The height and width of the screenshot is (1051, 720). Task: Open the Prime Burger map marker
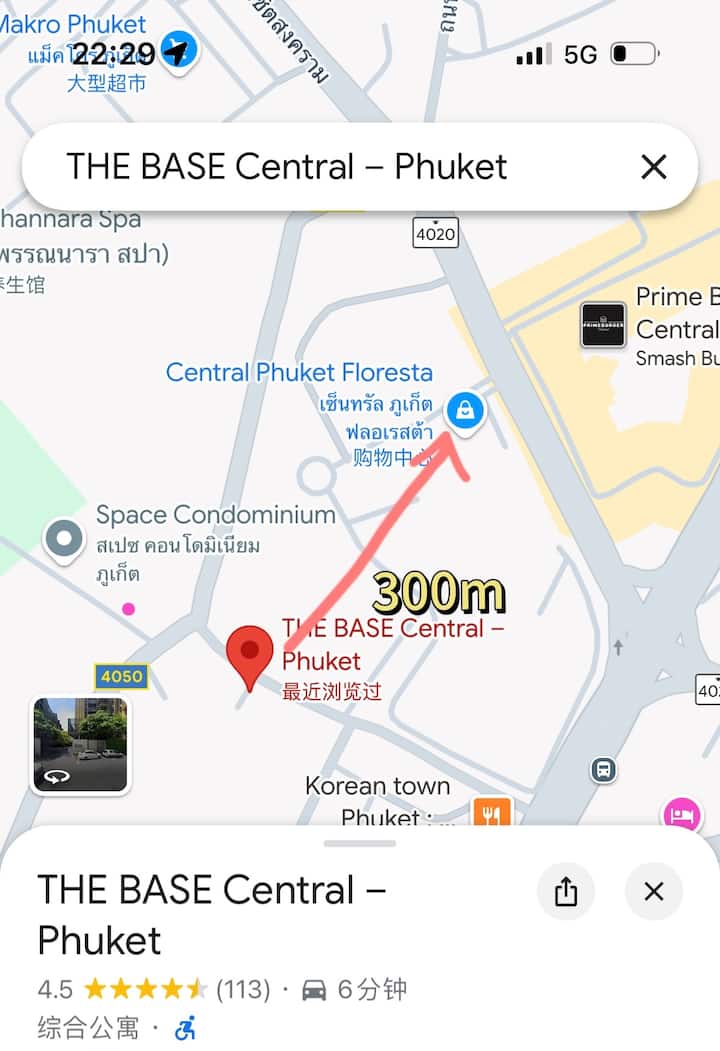coord(603,326)
